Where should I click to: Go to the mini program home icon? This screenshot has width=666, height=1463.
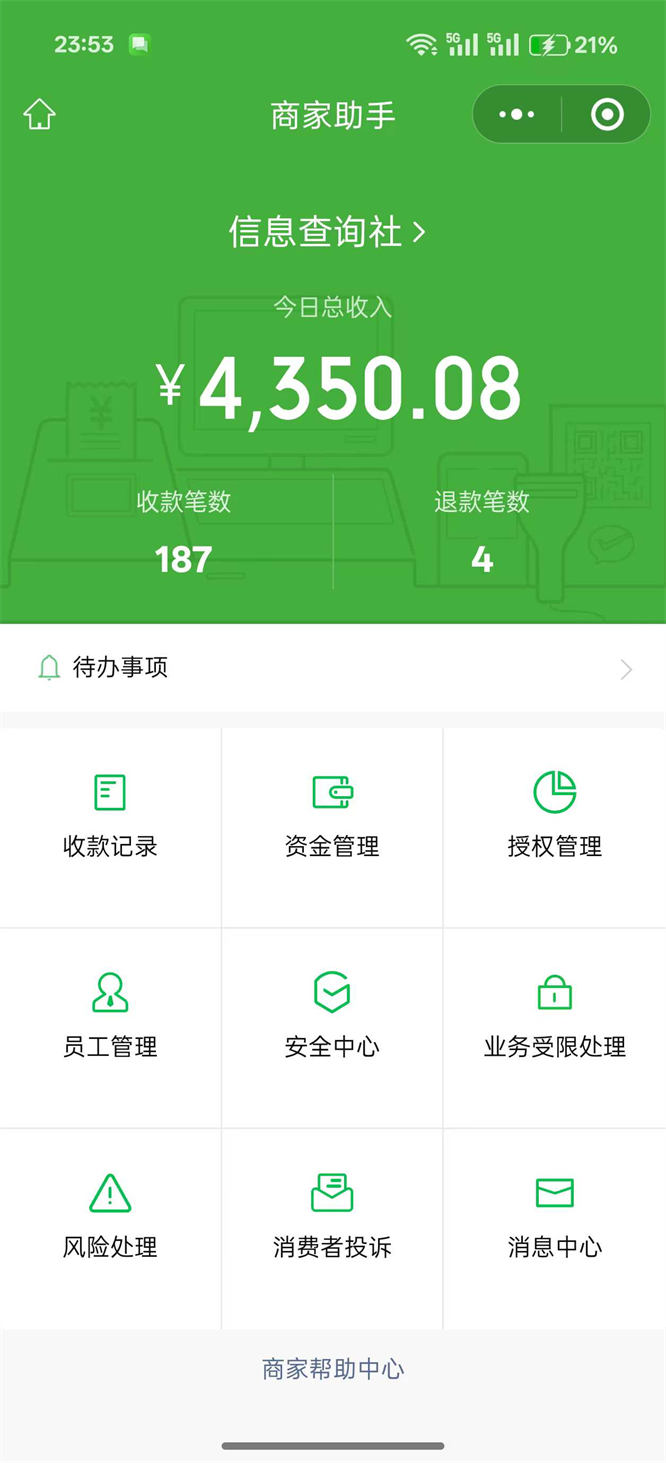tap(39, 115)
